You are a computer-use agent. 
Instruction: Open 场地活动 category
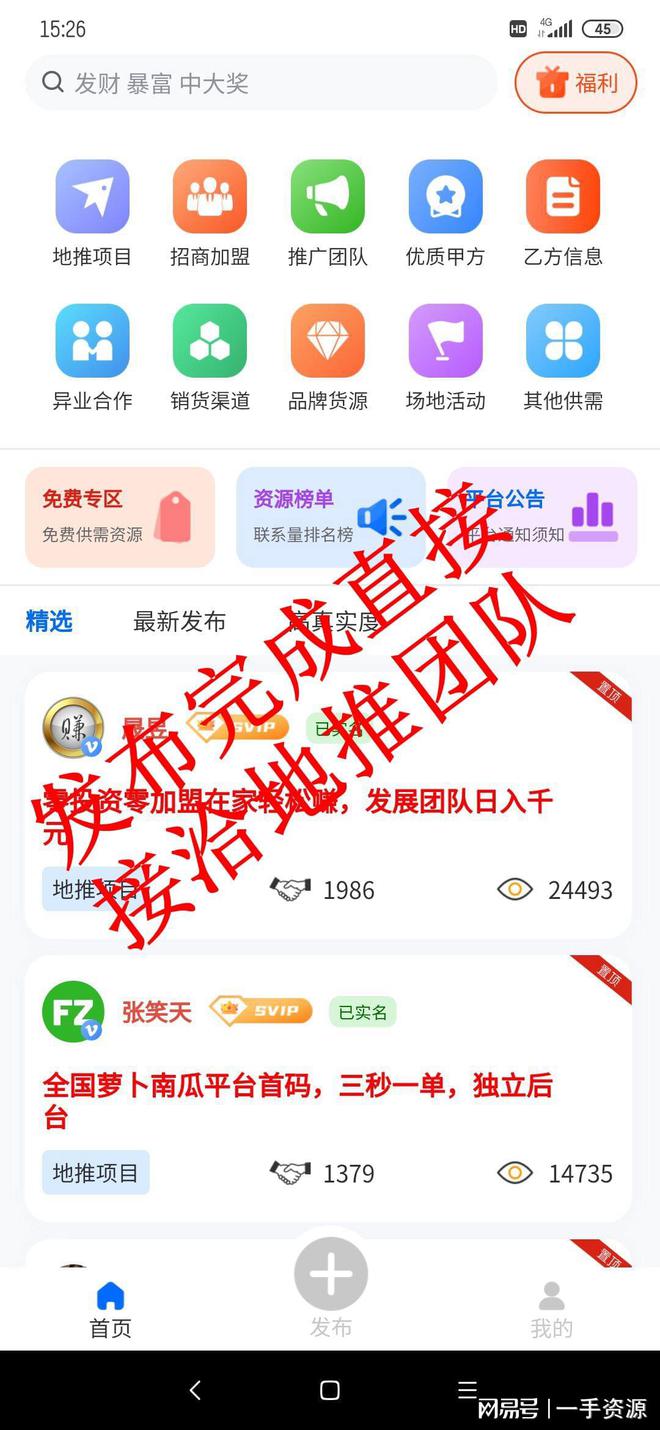coord(445,357)
